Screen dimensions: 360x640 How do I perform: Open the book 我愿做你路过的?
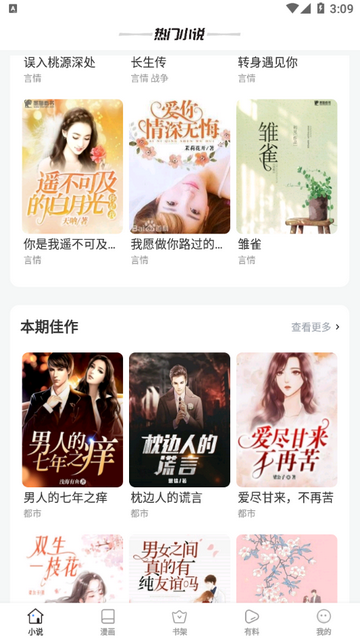180,167
